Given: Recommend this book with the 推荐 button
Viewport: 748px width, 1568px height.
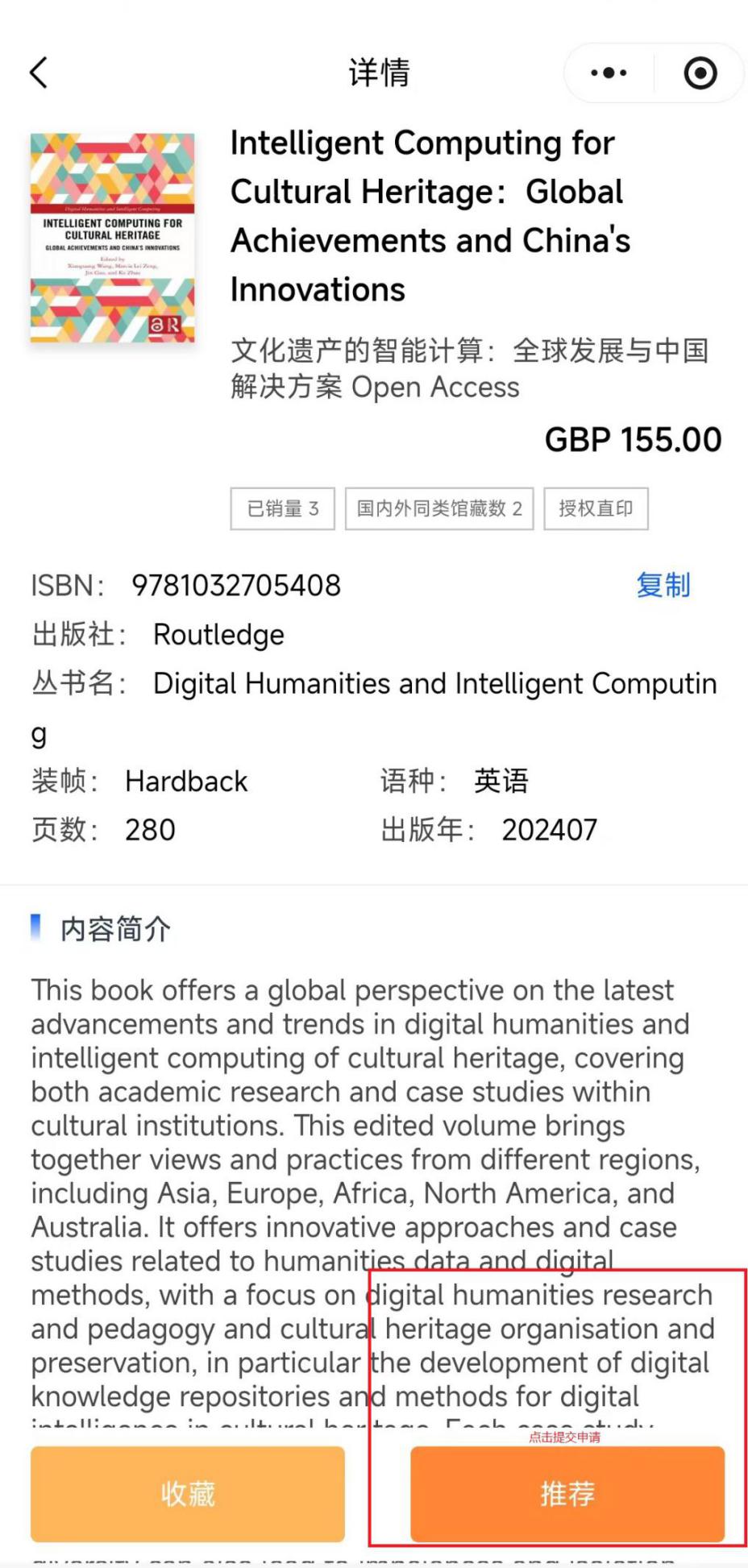Looking at the screenshot, I should tap(567, 1494).
